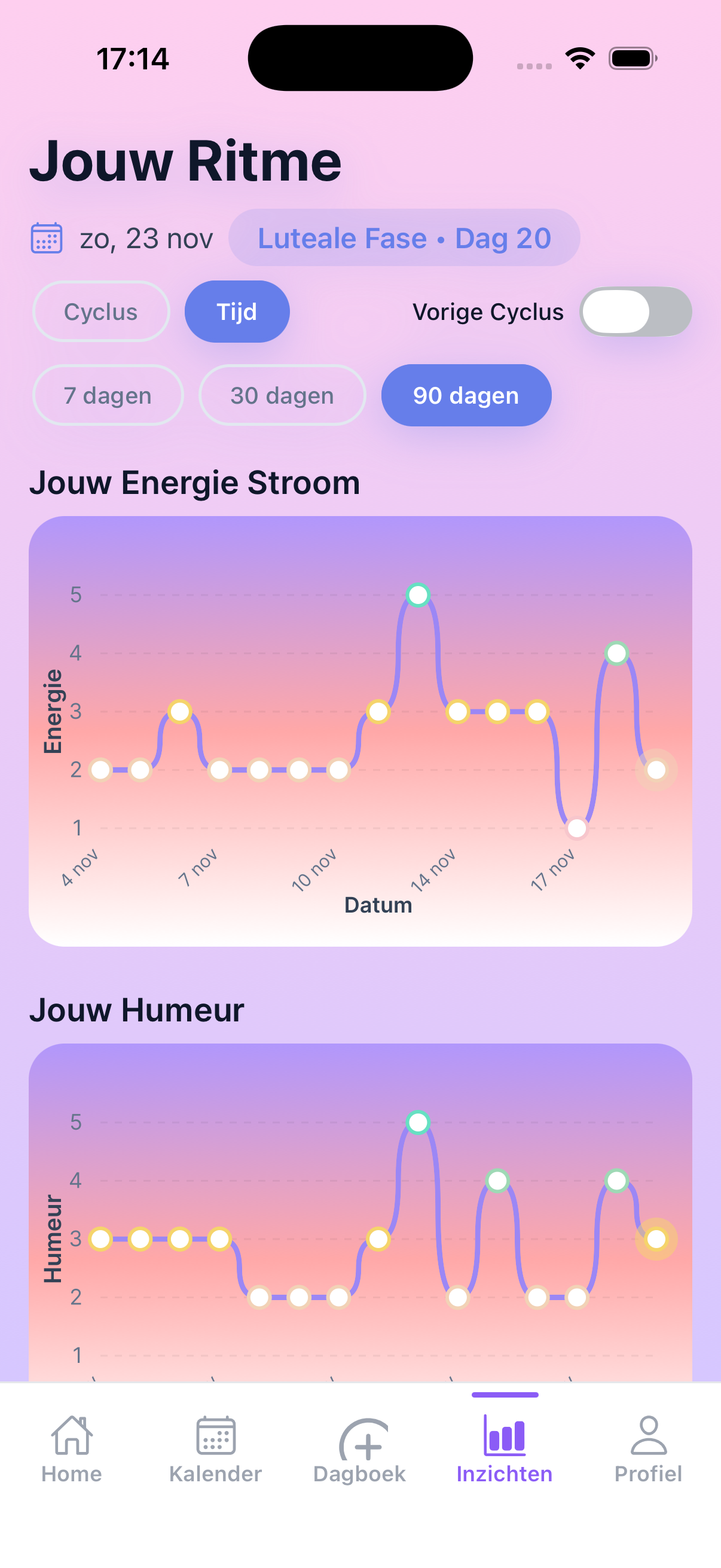The image size is (721, 1568).
Task: Go to the Home tab
Action: coord(72,1450)
